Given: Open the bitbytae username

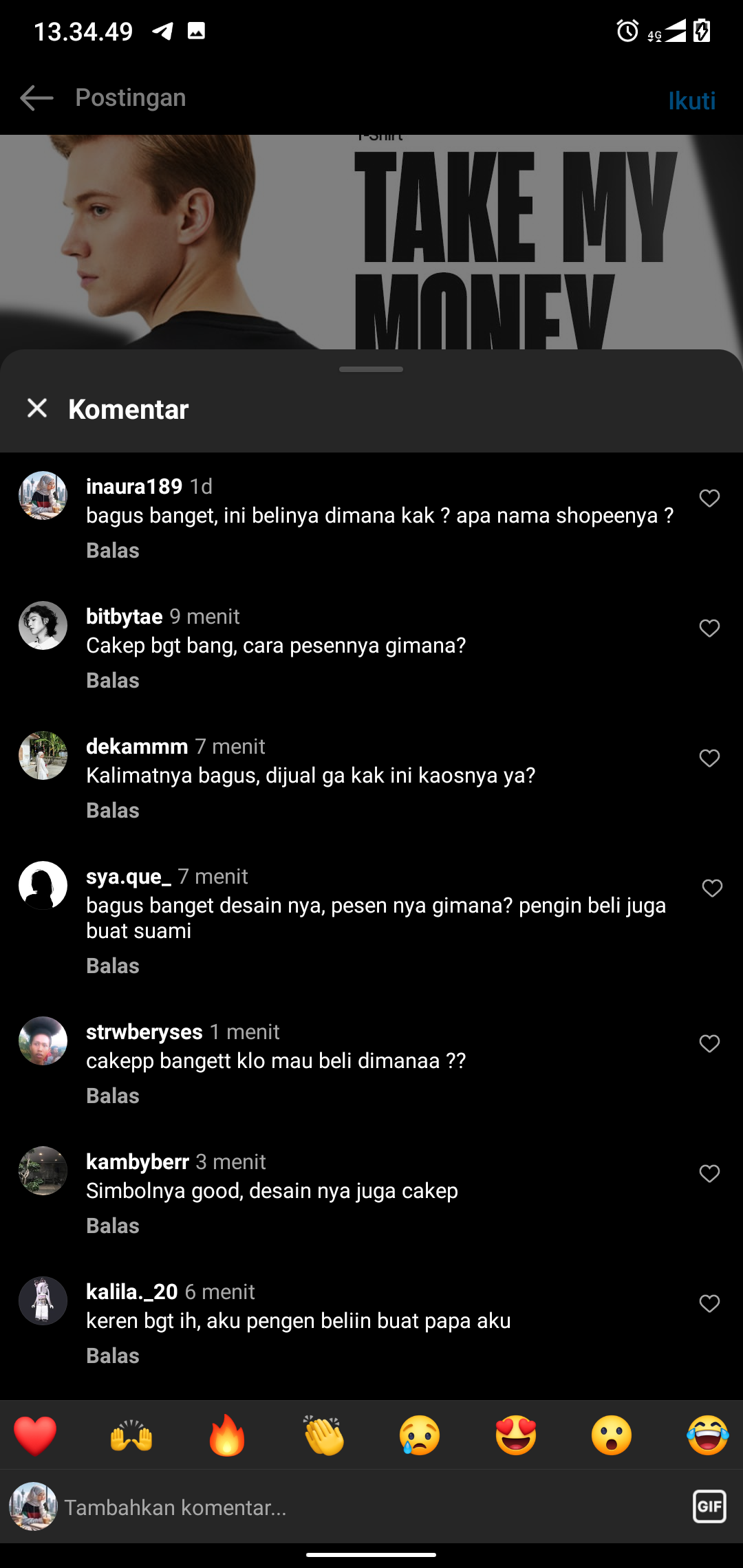Looking at the screenshot, I should [x=125, y=616].
